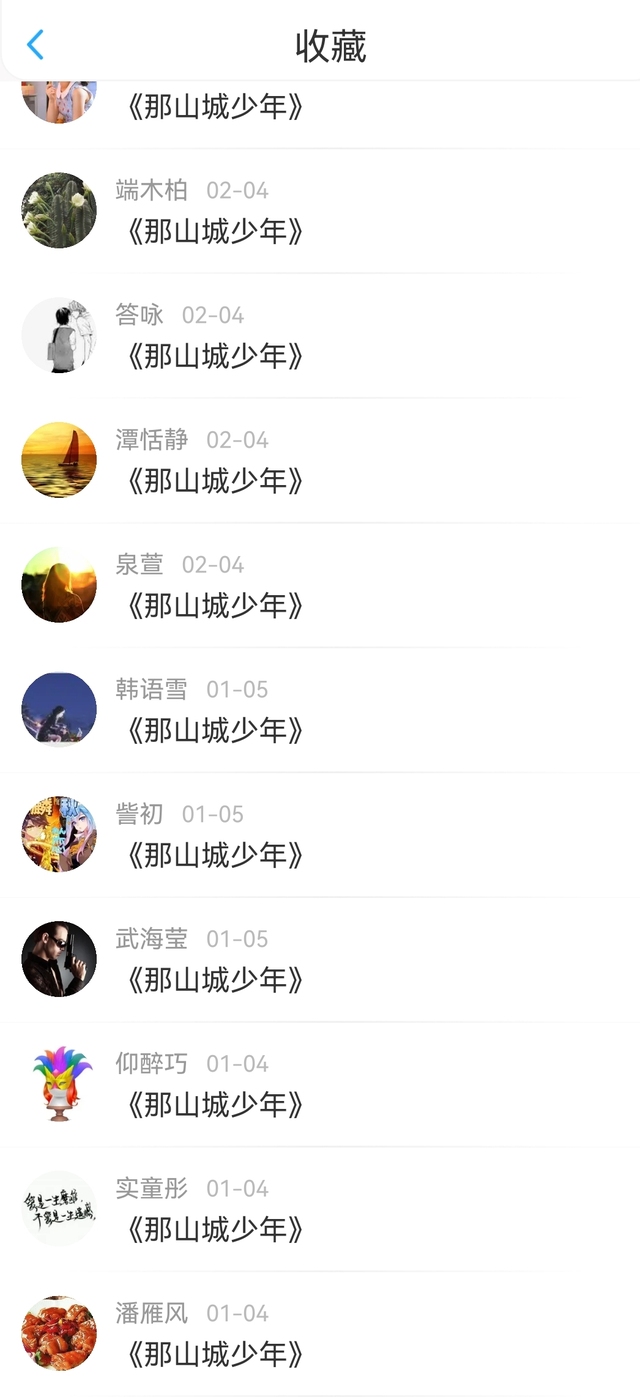Open 潘雁风's 《那山城少年》 entry

pos(215,1354)
